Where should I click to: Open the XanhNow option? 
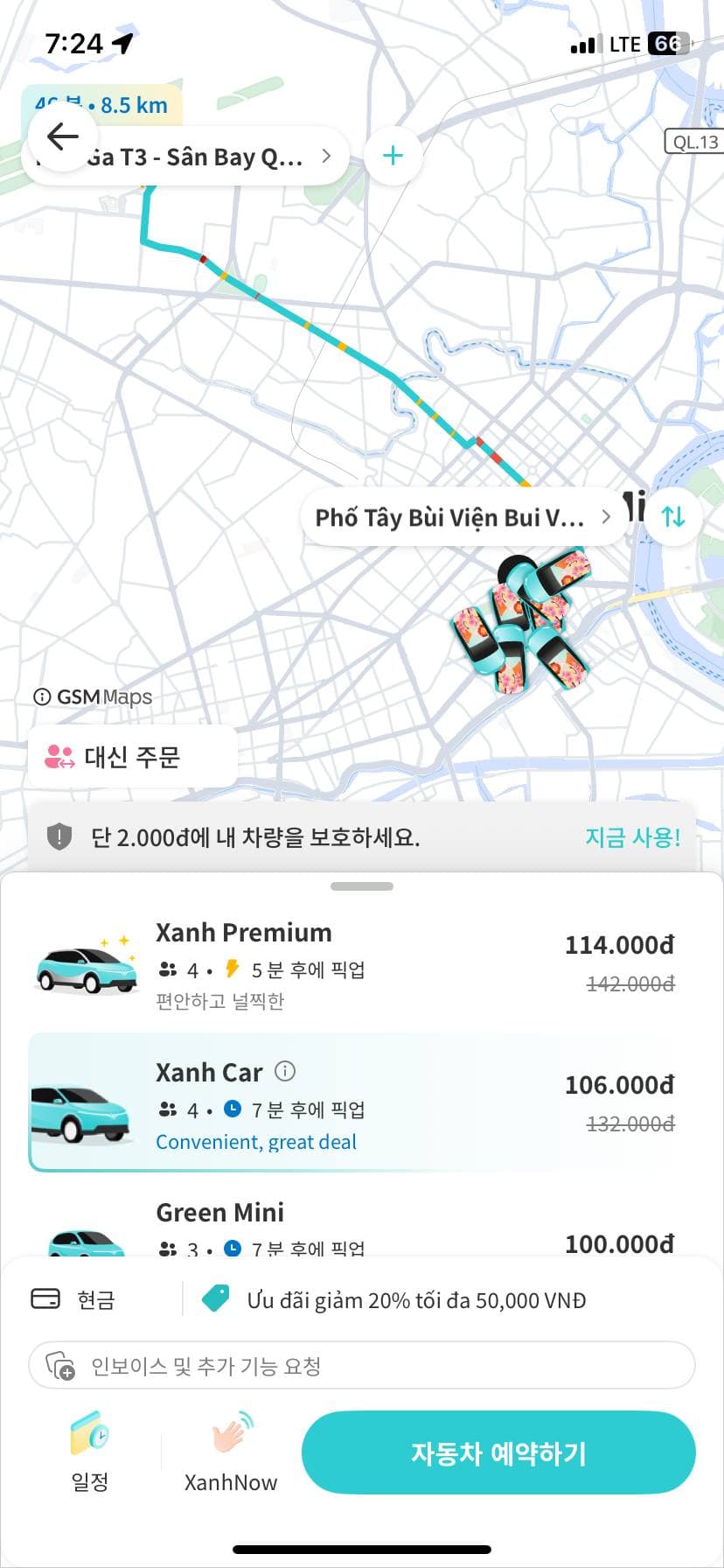click(x=230, y=1453)
